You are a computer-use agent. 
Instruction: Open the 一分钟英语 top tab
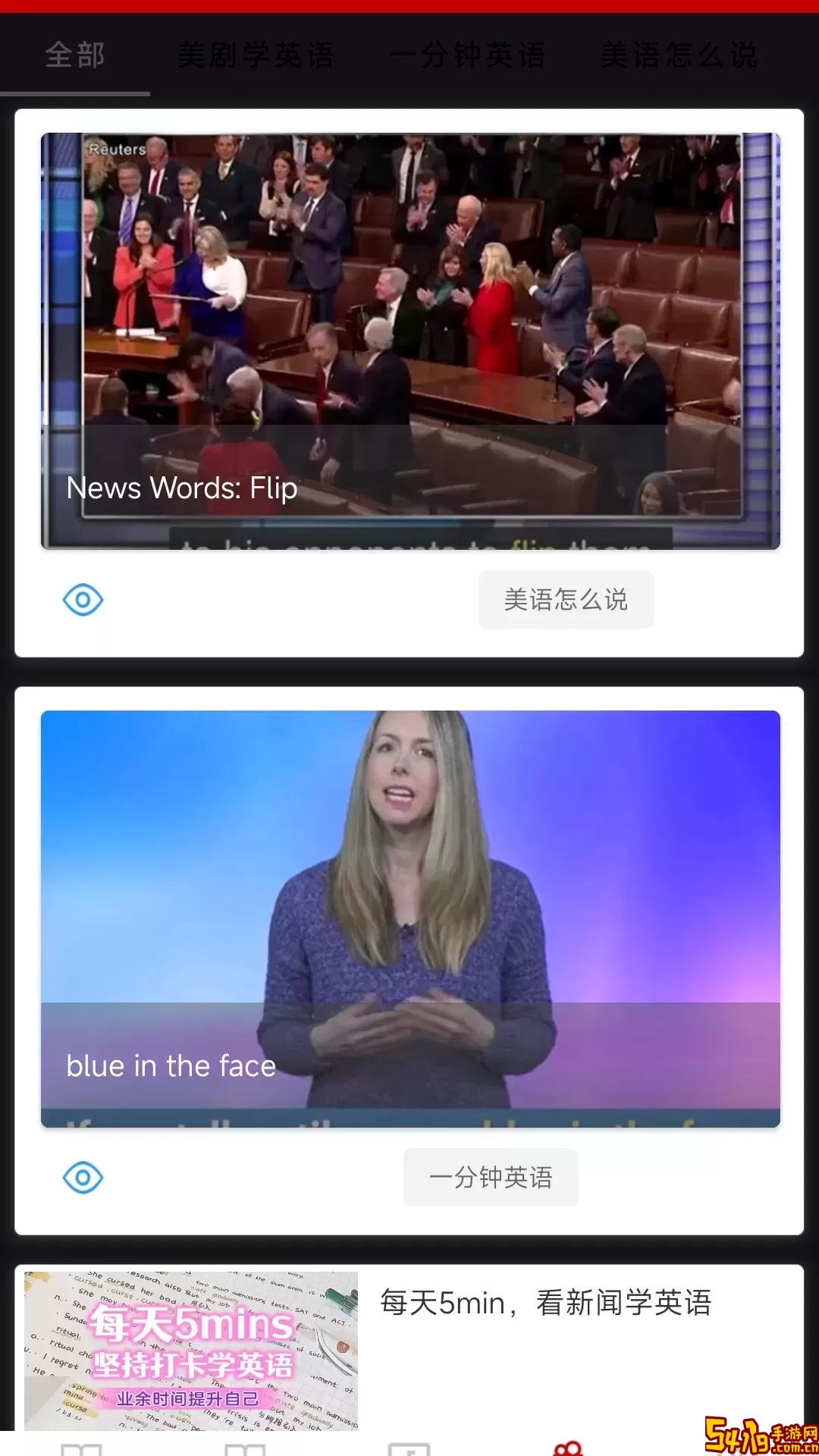467,55
